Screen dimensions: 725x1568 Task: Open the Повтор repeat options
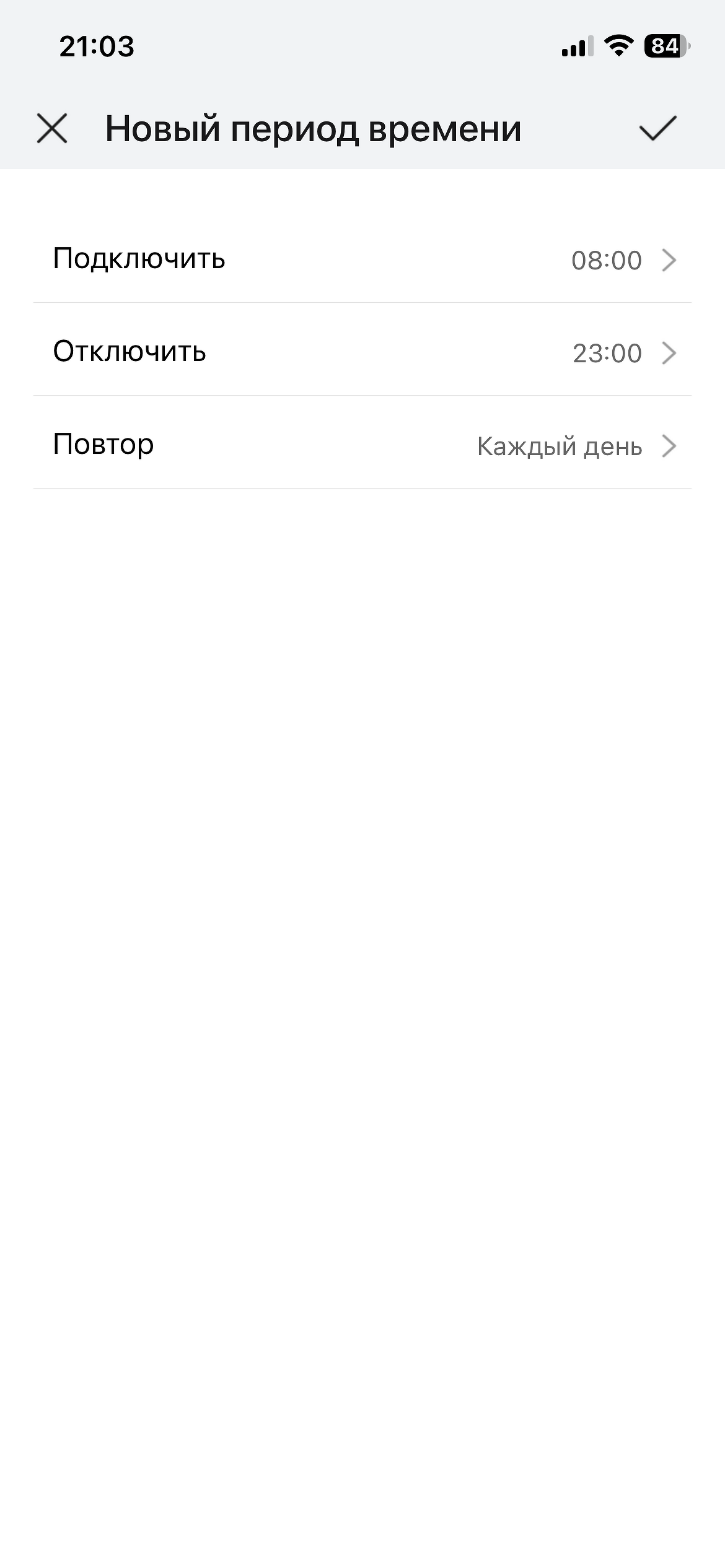point(362,445)
